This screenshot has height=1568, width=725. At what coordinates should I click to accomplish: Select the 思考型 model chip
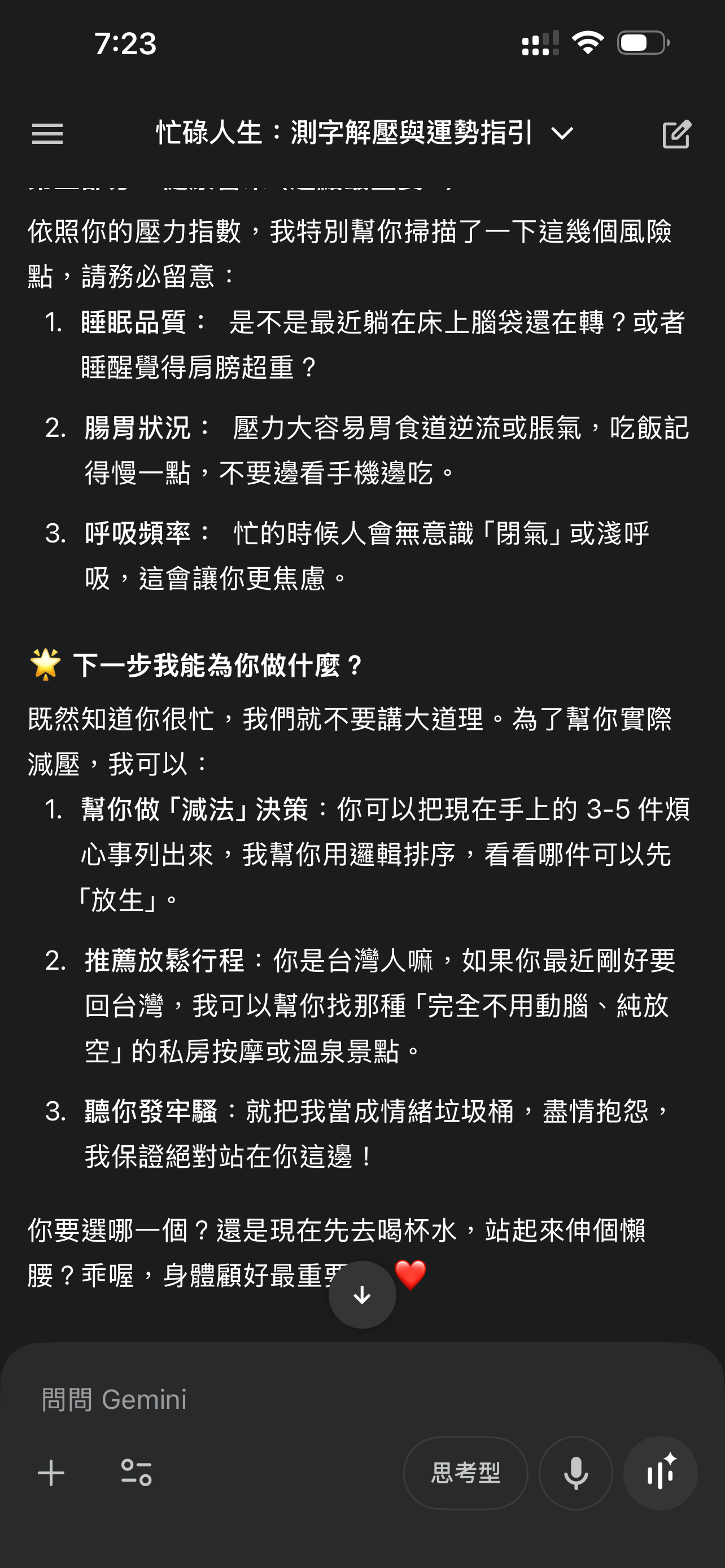tap(466, 1473)
